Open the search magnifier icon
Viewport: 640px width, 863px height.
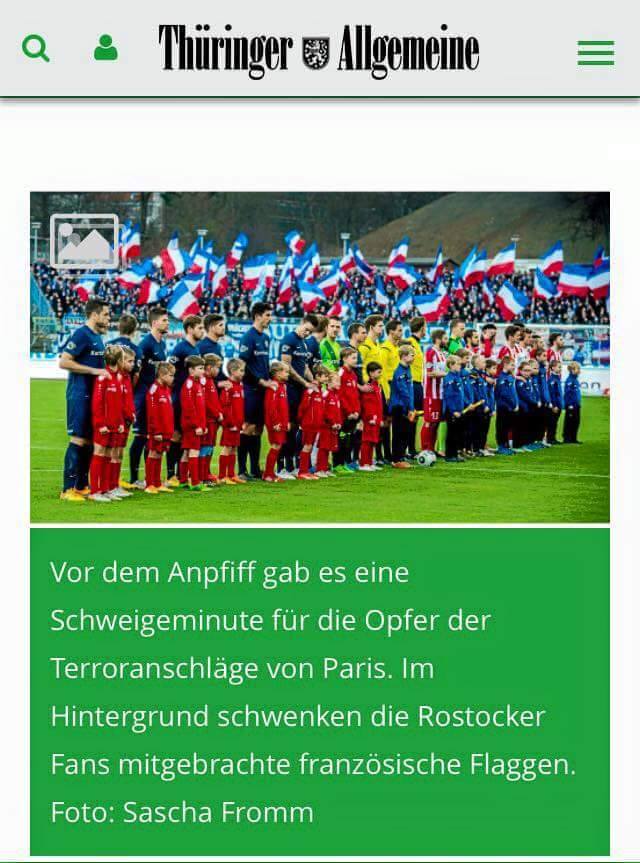36,48
